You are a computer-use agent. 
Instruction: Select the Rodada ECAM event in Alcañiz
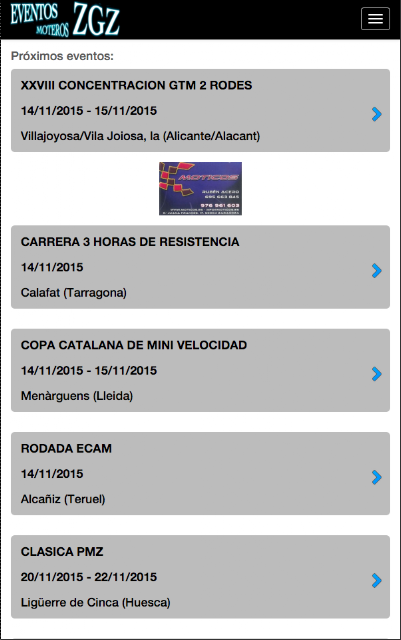tap(200, 473)
